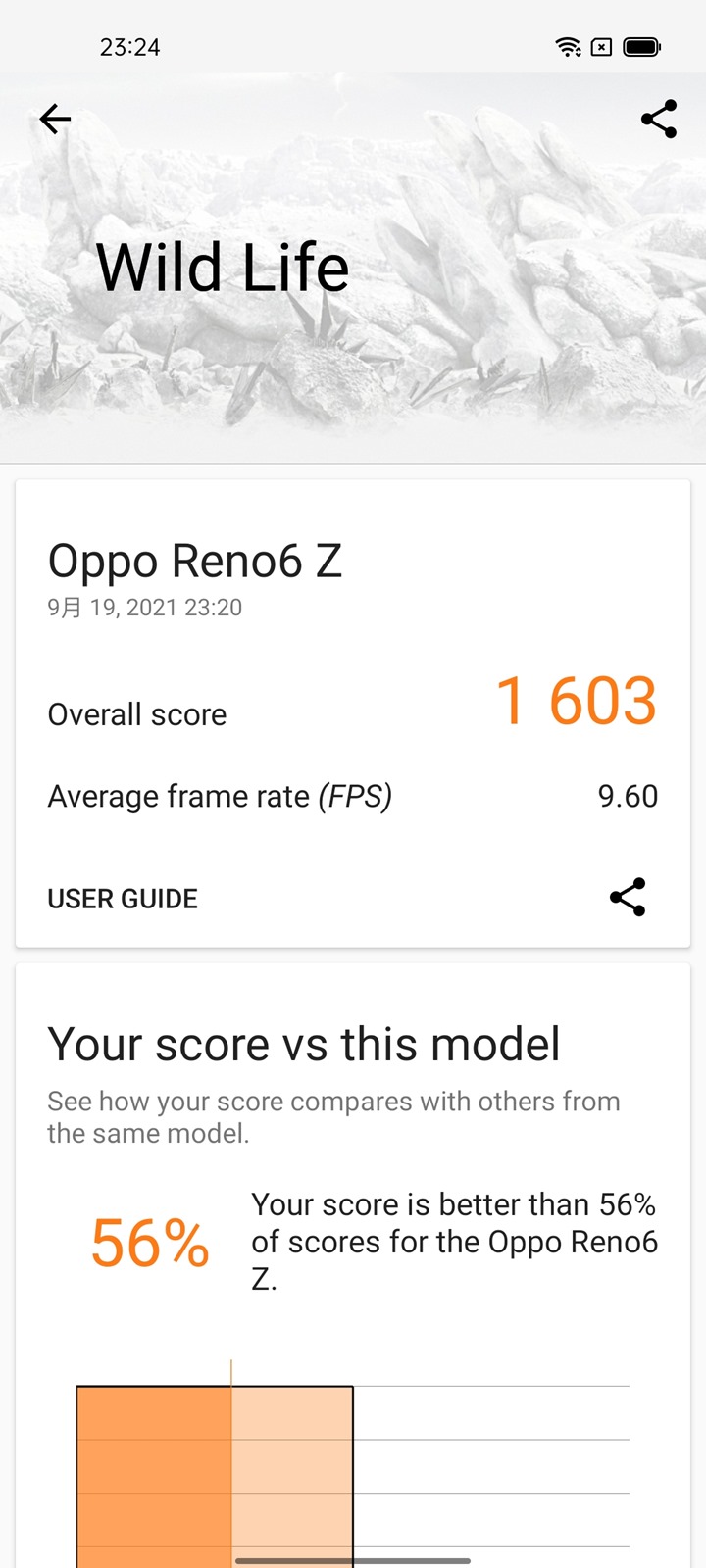
Task: Open the USER GUIDE
Action: coord(123,899)
